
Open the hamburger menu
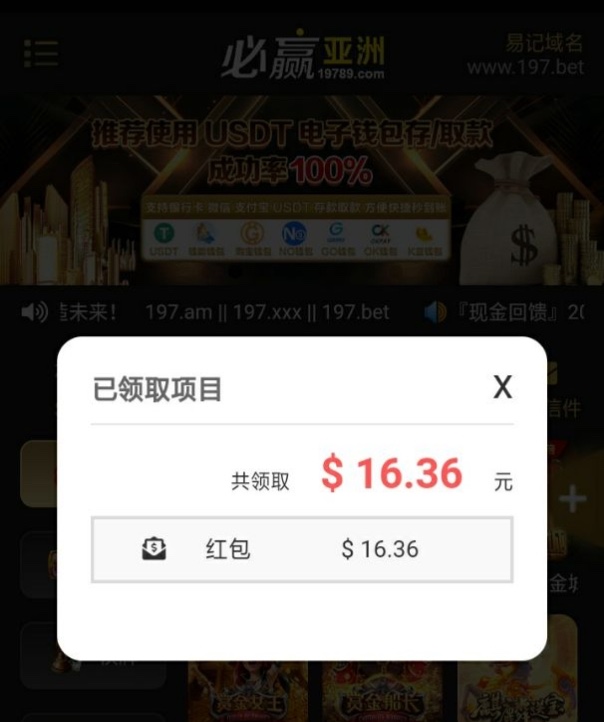pyautogui.click(x=41, y=53)
